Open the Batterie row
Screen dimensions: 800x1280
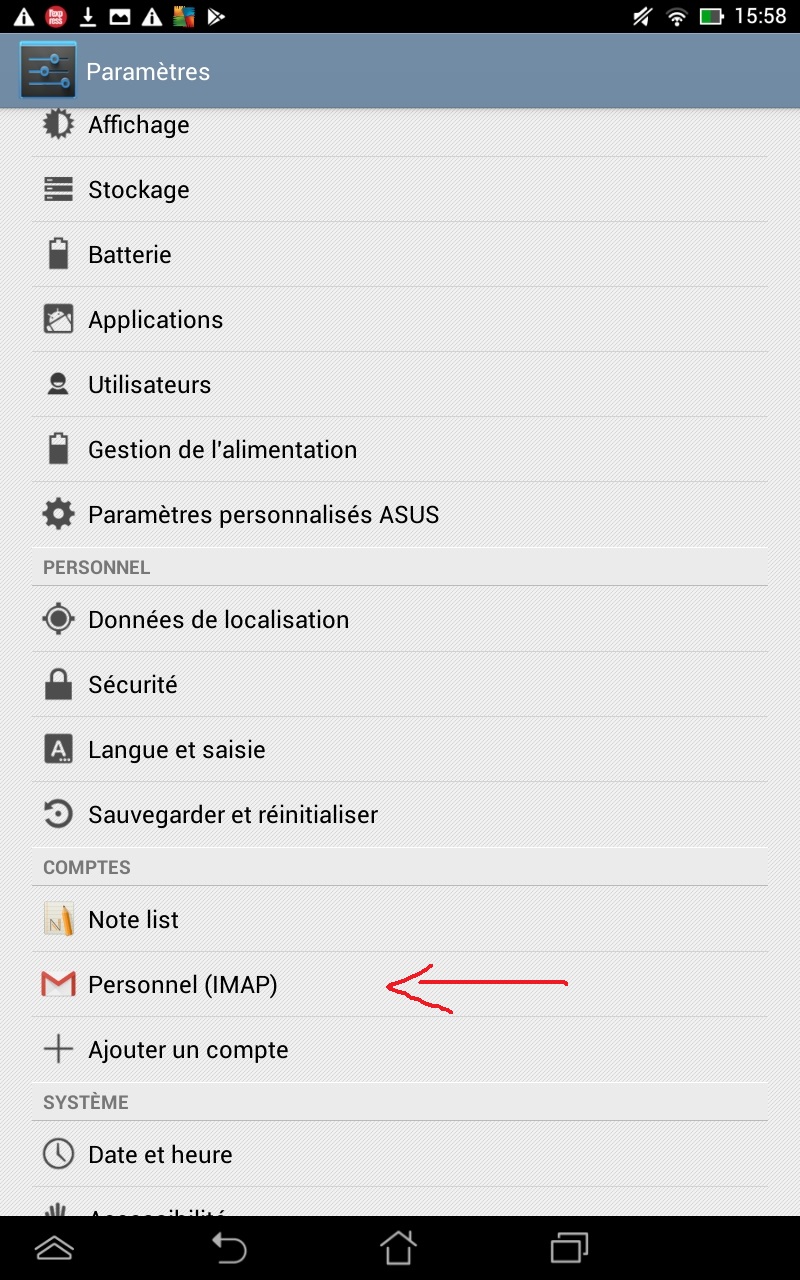click(130, 255)
